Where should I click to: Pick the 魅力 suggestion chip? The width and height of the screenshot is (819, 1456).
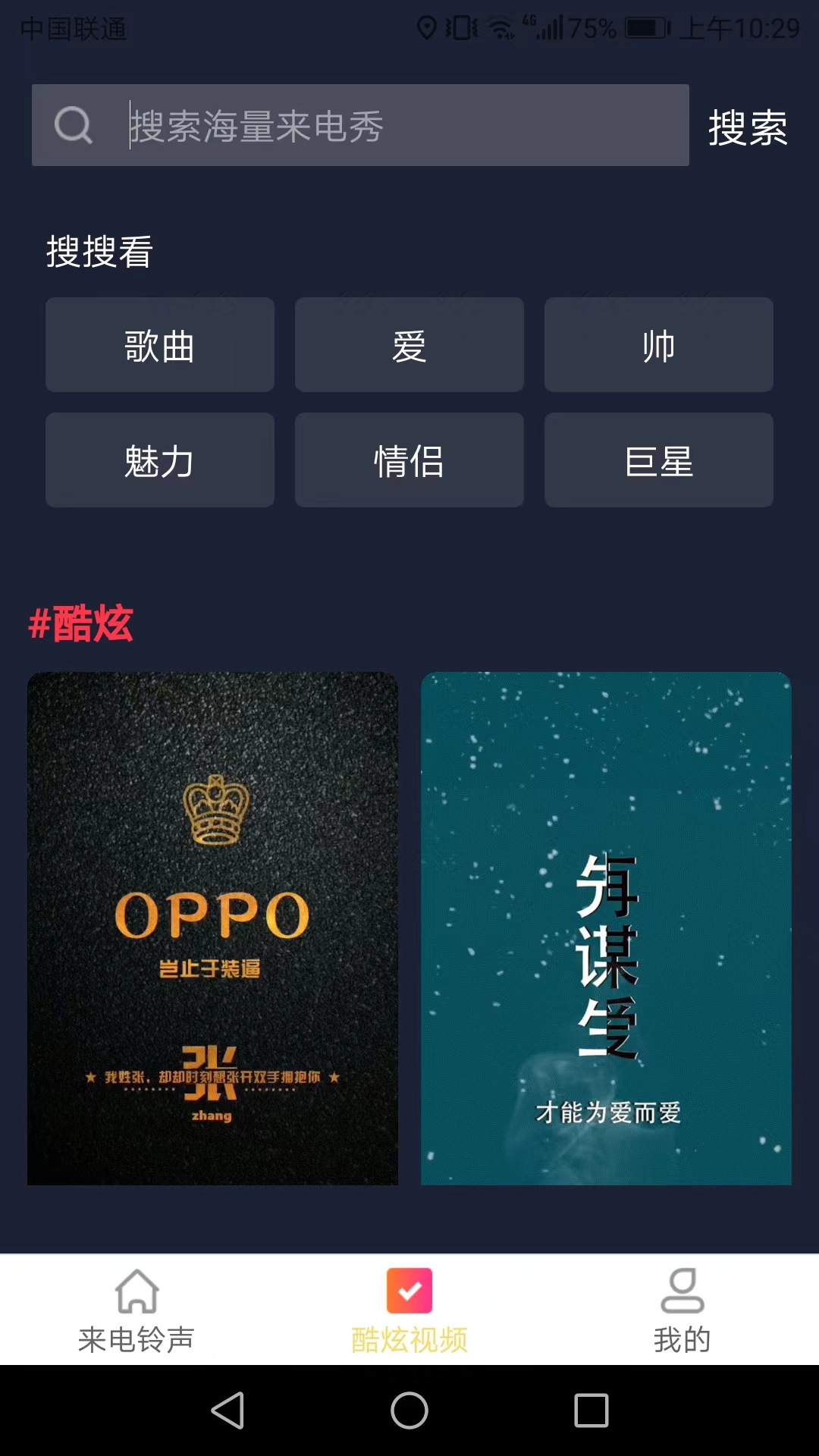[160, 460]
